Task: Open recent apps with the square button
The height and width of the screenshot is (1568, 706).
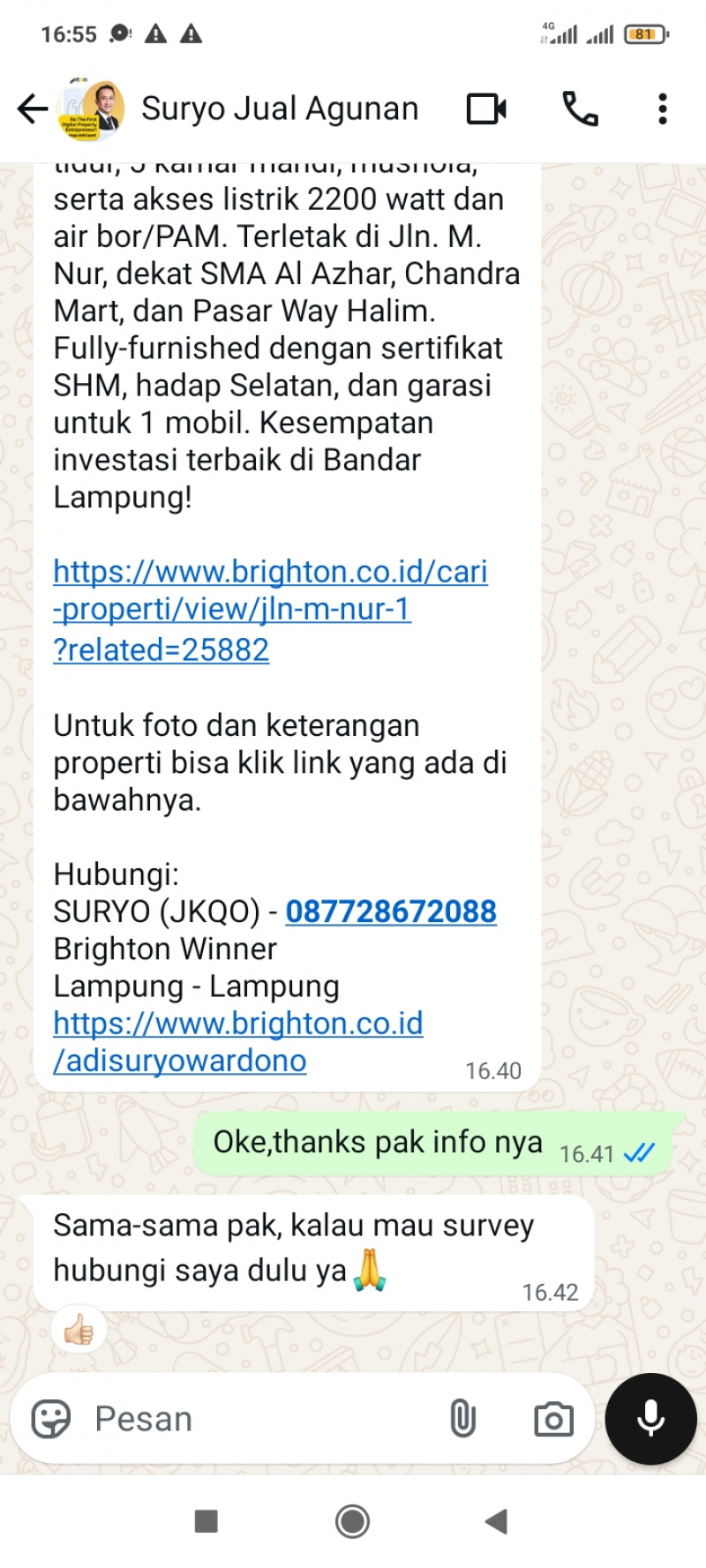Action: tap(206, 1521)
